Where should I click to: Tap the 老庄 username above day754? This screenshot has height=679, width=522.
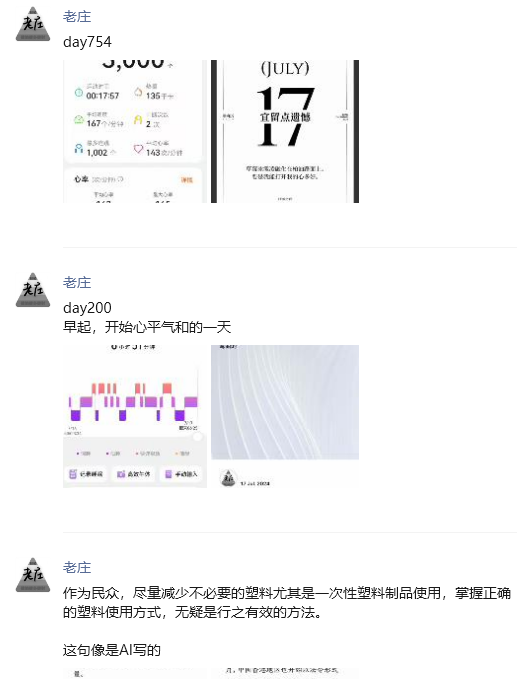pyautogui.click(x=77, y=16)
